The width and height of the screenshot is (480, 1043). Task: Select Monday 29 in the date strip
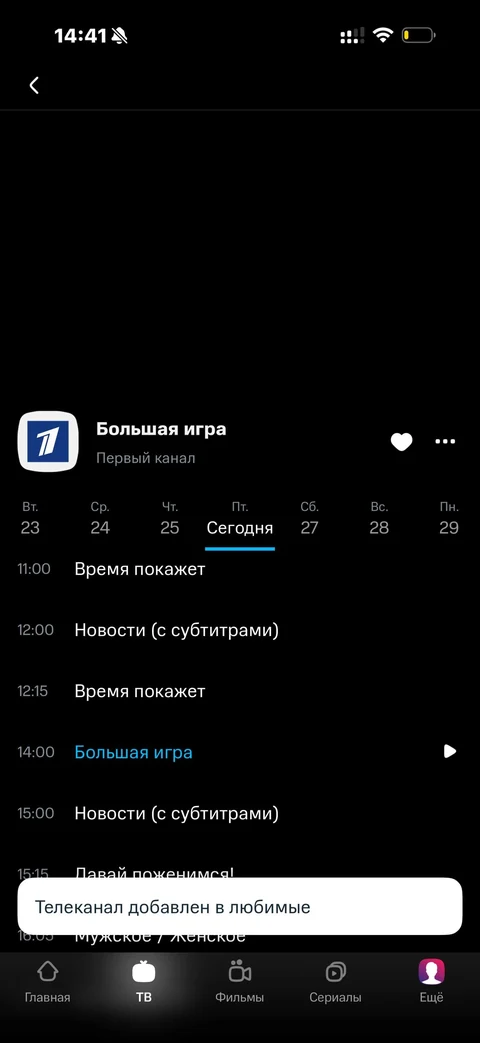(x=449, y=519)
